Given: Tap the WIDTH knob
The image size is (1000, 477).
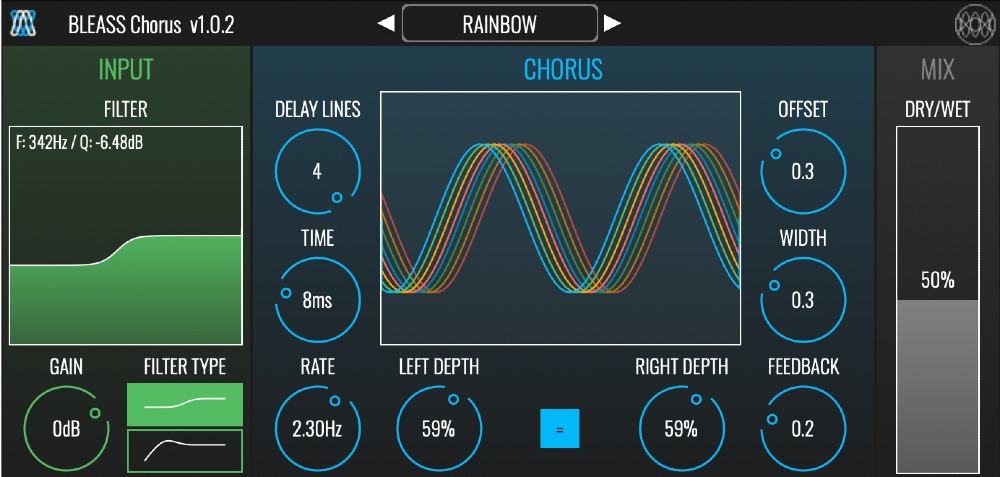Looking at the screenshot, I should 802,300.
